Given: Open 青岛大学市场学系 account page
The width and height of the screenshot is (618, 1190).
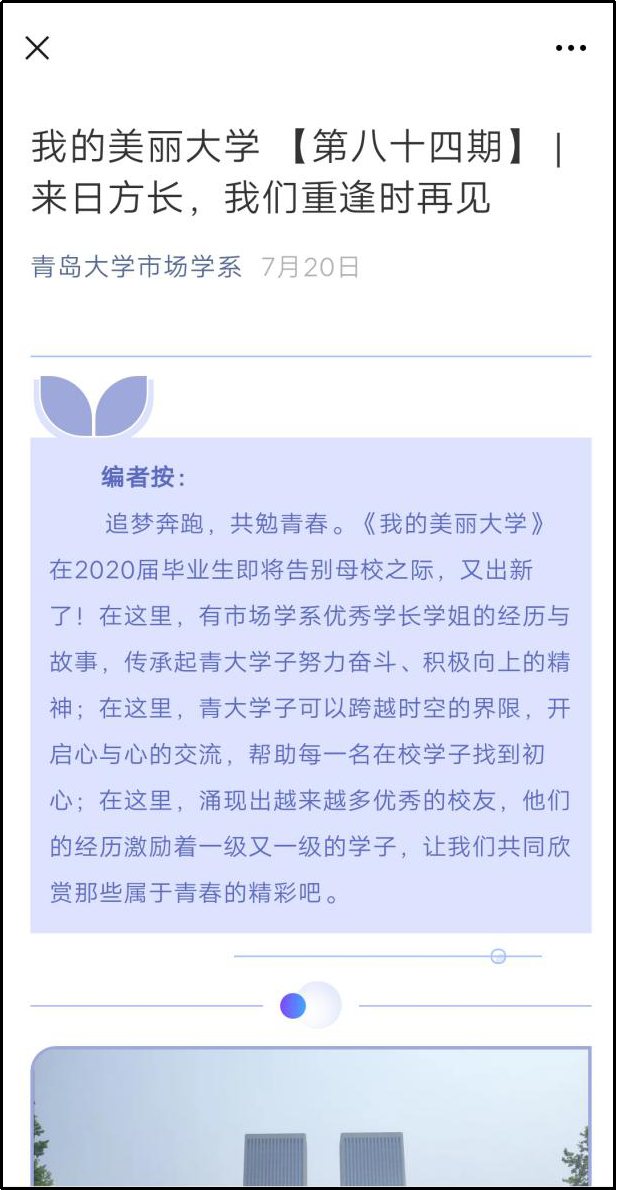Looking at the screenshot, I should coord(137,267).
